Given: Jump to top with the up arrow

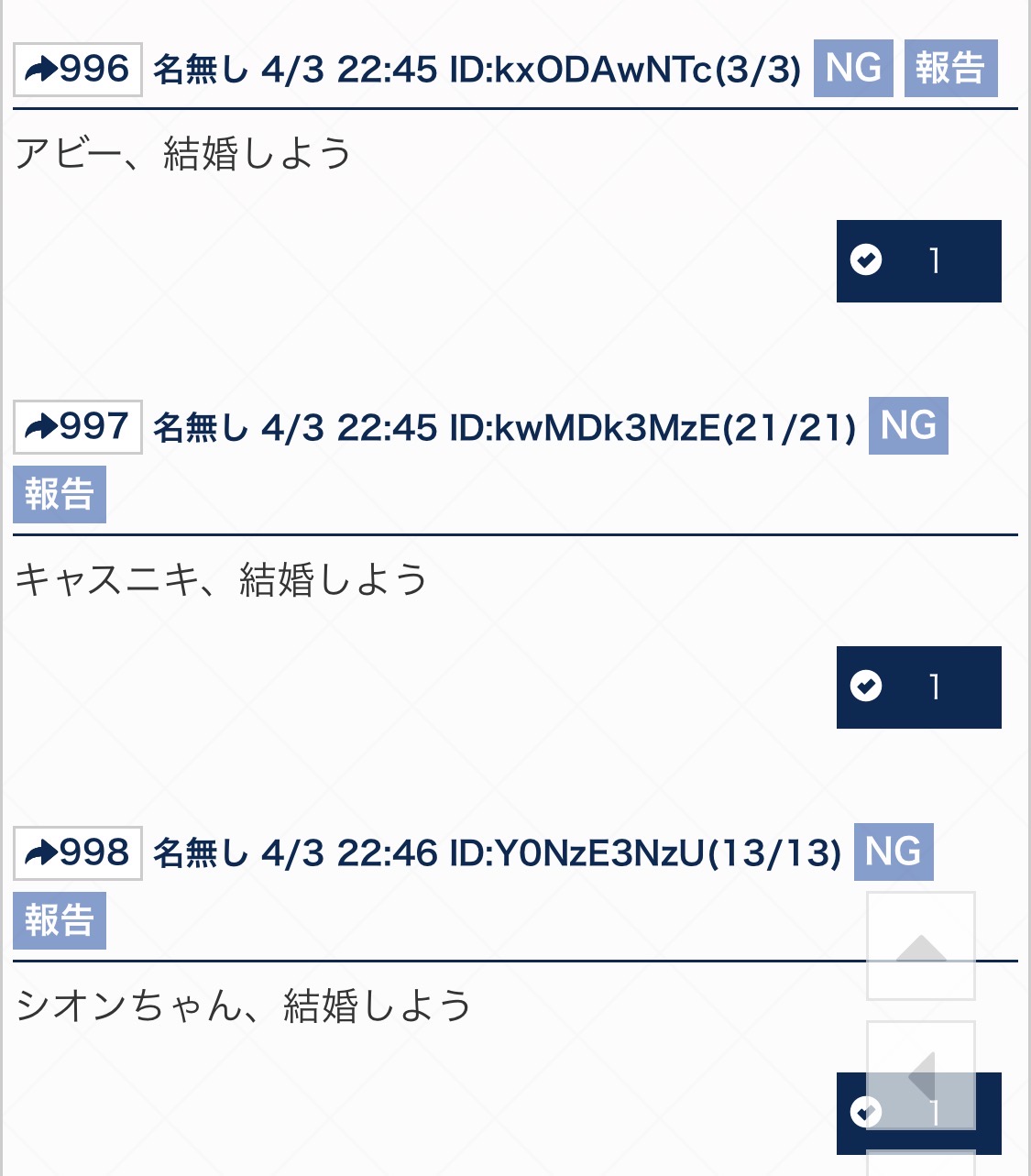Looking at the screenshot, I should (x=921, y=946).
